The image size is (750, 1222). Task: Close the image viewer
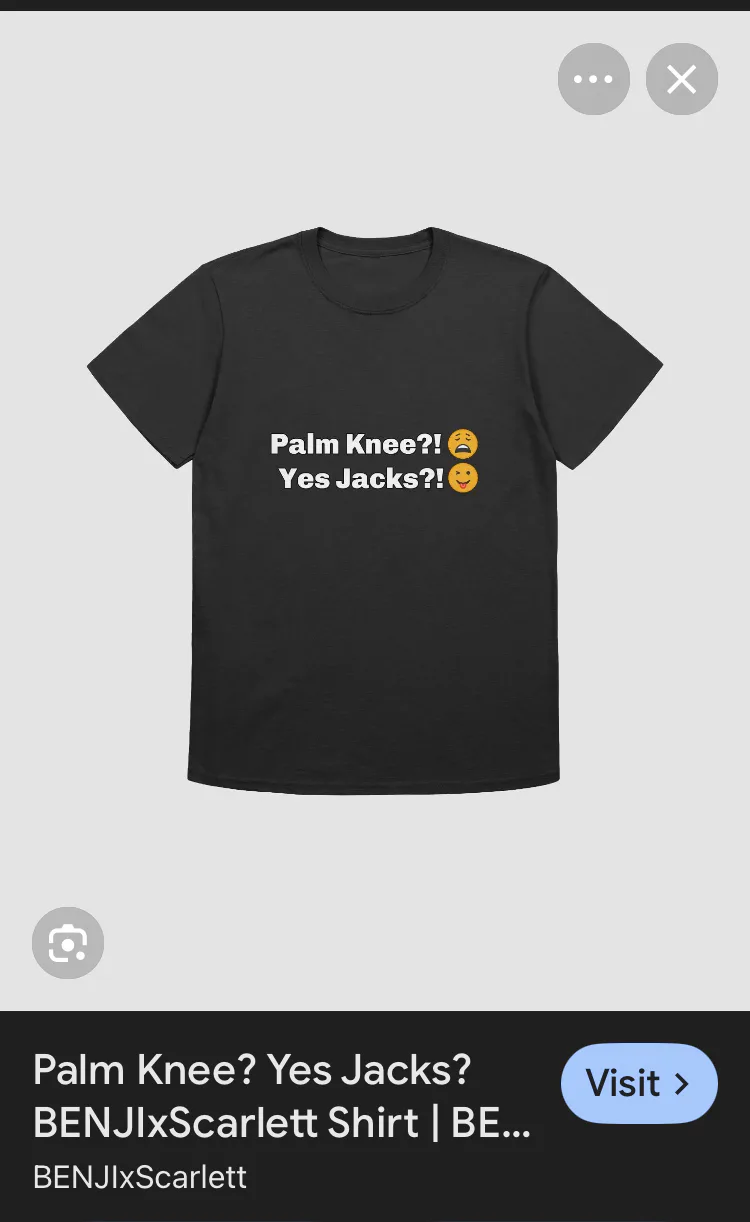click(682, 79)
